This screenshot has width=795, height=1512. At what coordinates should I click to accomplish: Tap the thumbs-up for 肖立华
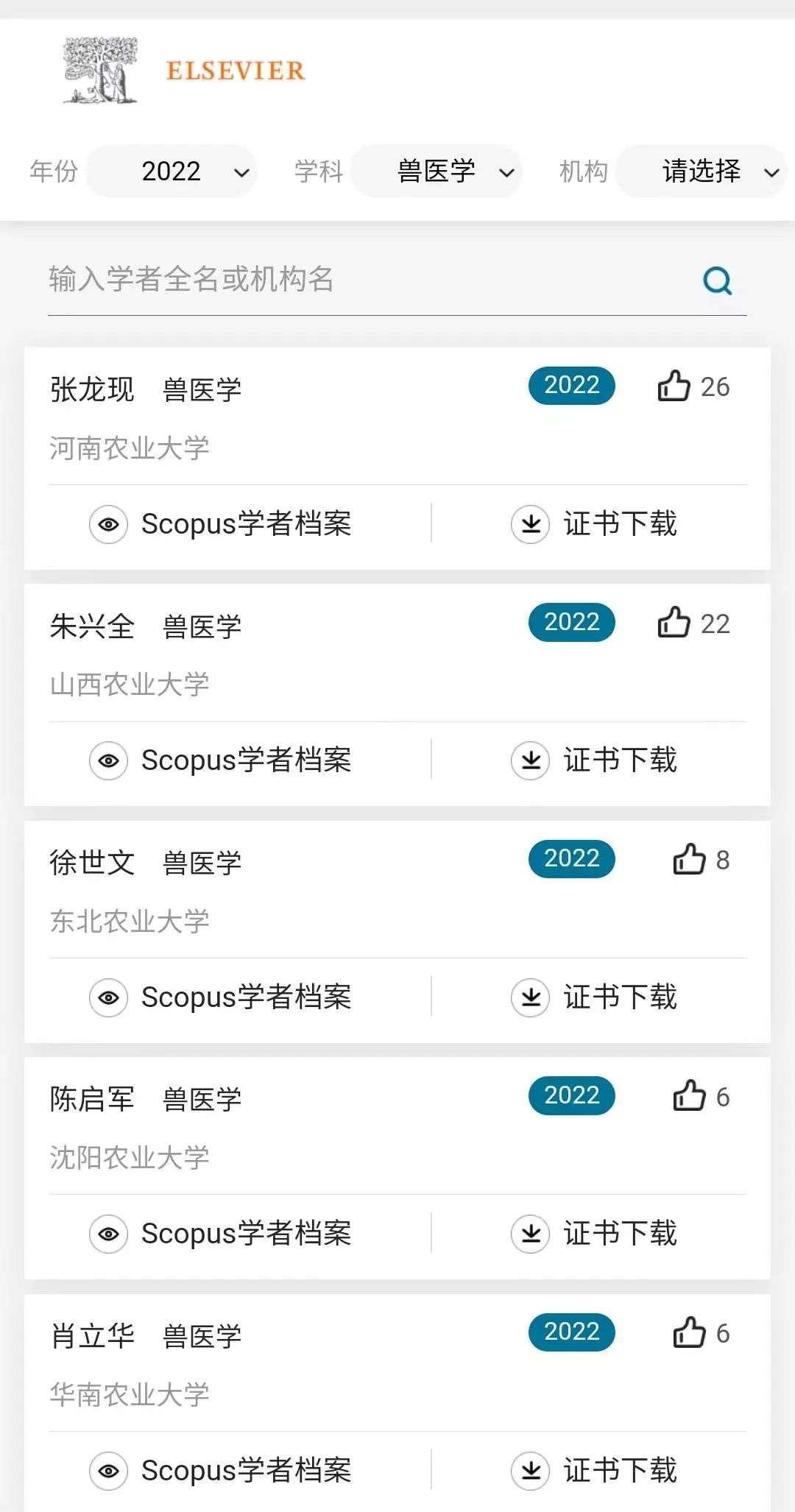[689, 1332]
